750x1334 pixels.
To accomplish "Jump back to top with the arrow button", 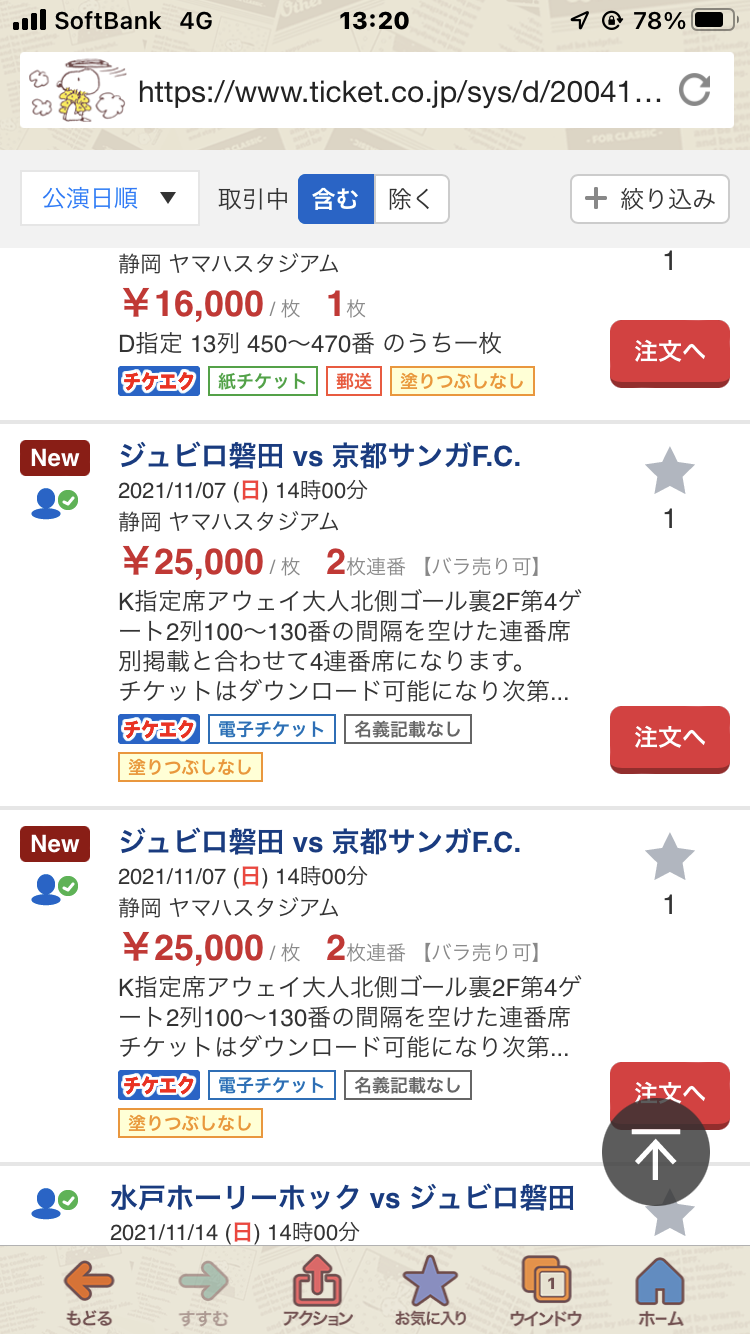I will [x=656, y=1153].
